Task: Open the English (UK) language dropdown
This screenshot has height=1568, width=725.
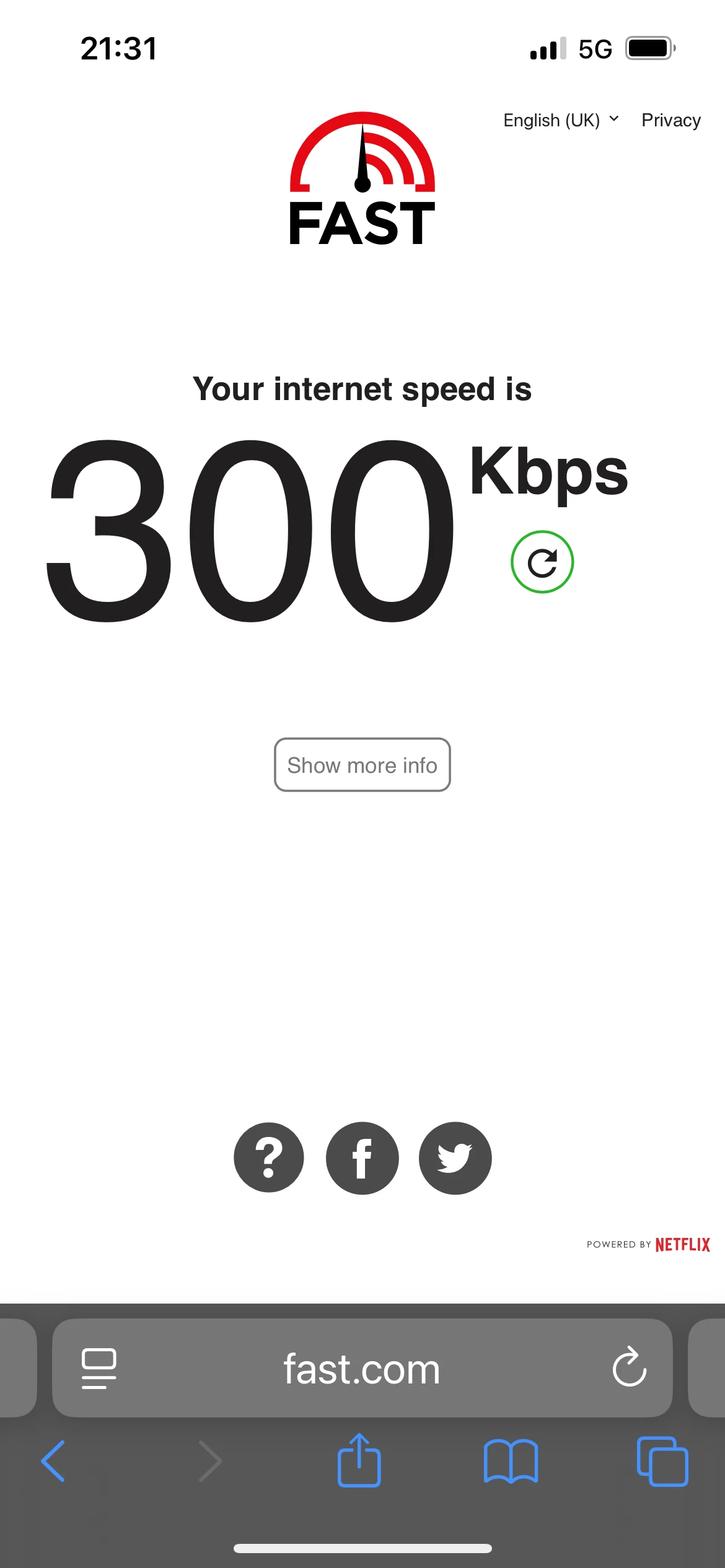Action: coord(560,120)
